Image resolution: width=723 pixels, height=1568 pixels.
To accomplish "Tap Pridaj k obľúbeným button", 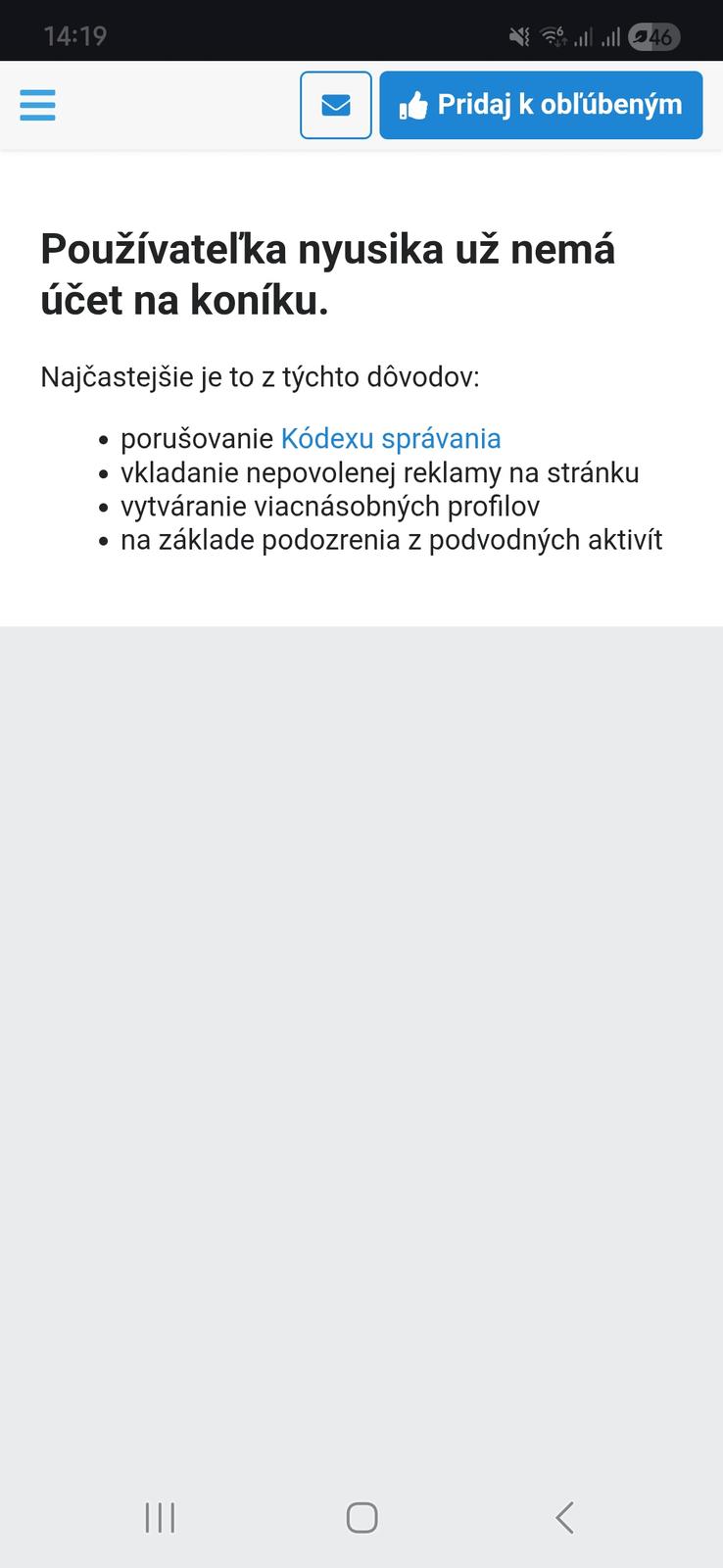I will pyautogui.click(x=541, y=105).
